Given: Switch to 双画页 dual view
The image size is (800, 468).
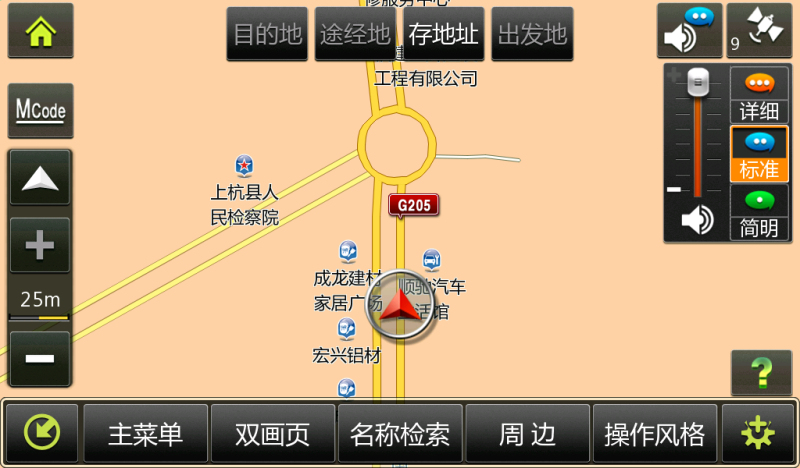Looking at the screenshot, I should [x=272, y=434].
